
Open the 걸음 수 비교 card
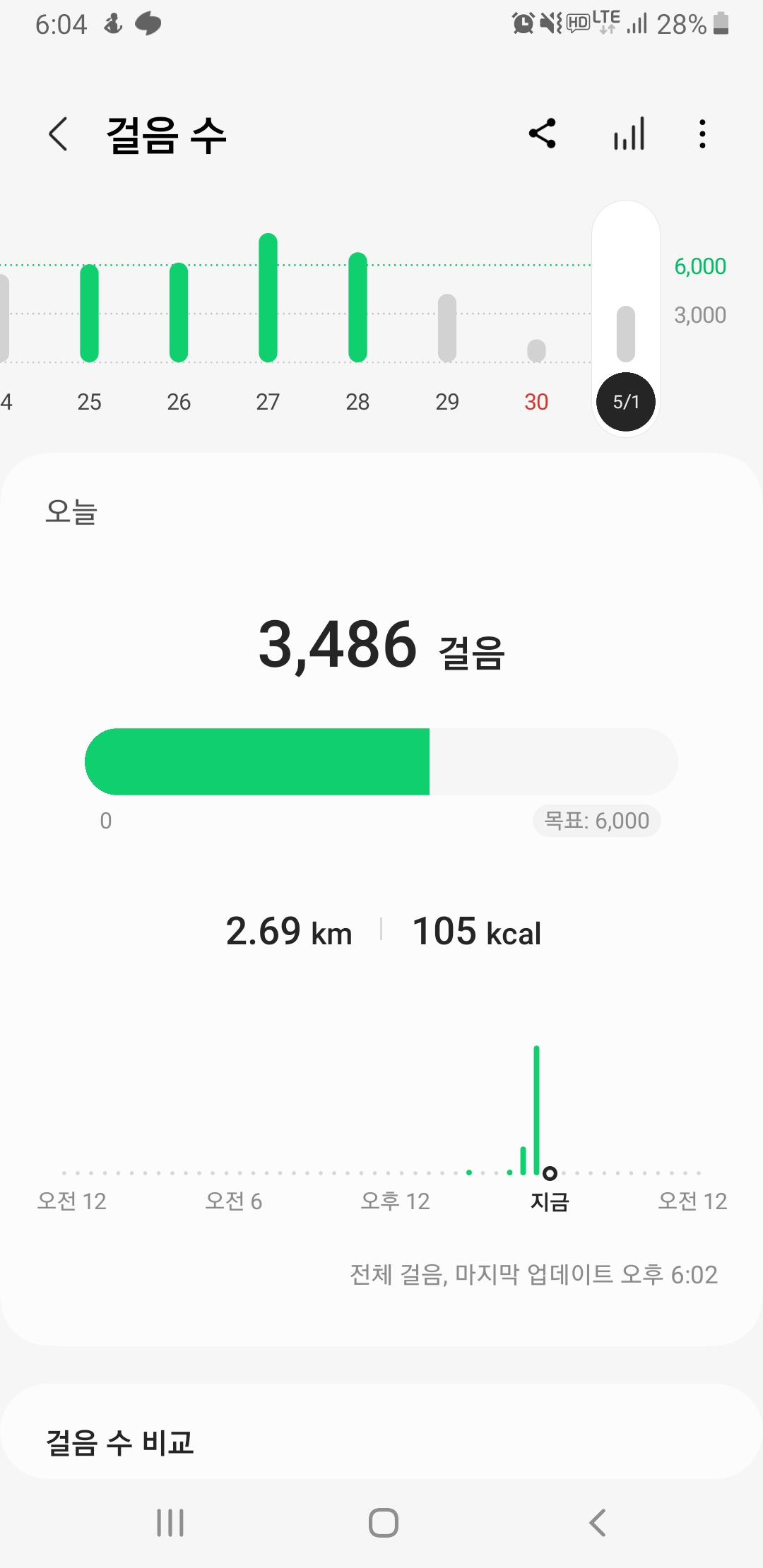pos(381,1441)
